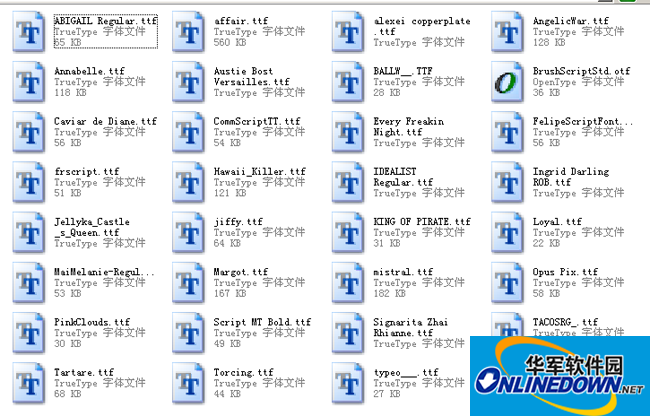Open KING OF PIRATE.ttf file
Image resolution: width=650 pixels, height=416 pixels.
point(351,233)
